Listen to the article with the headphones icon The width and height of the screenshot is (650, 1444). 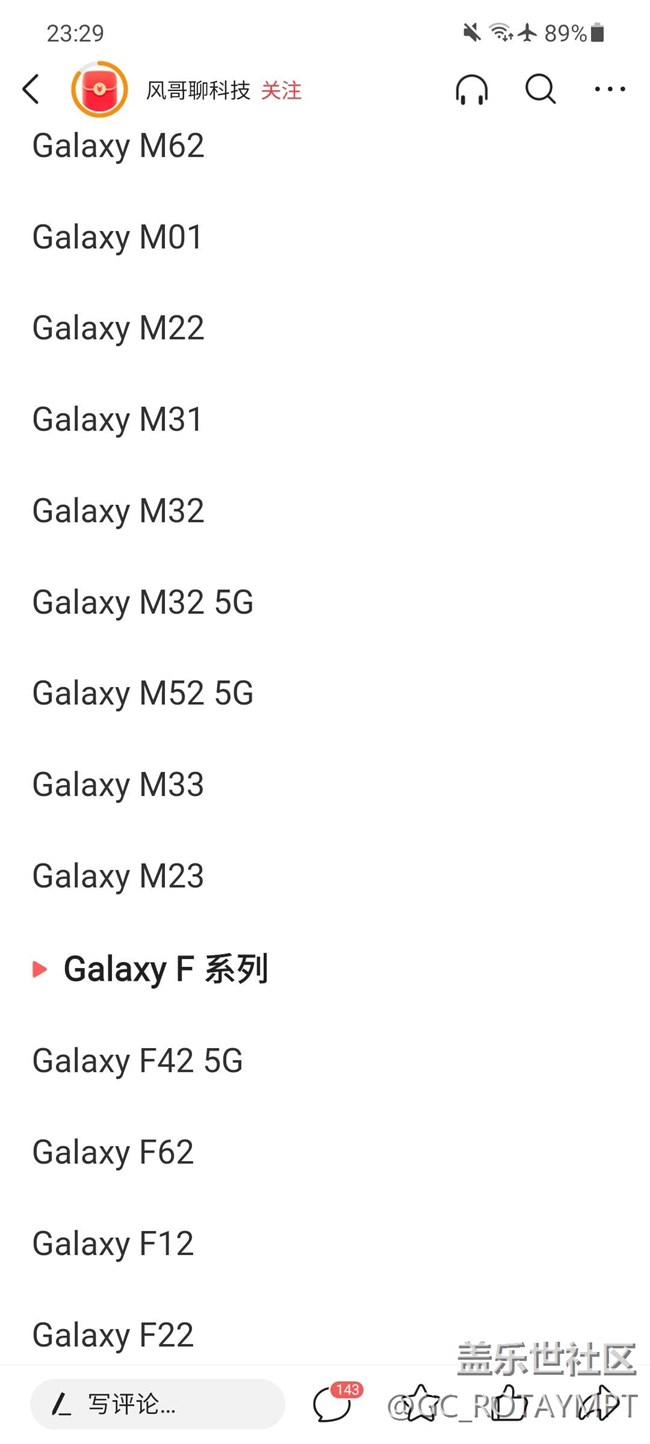[x=471, y=90]
